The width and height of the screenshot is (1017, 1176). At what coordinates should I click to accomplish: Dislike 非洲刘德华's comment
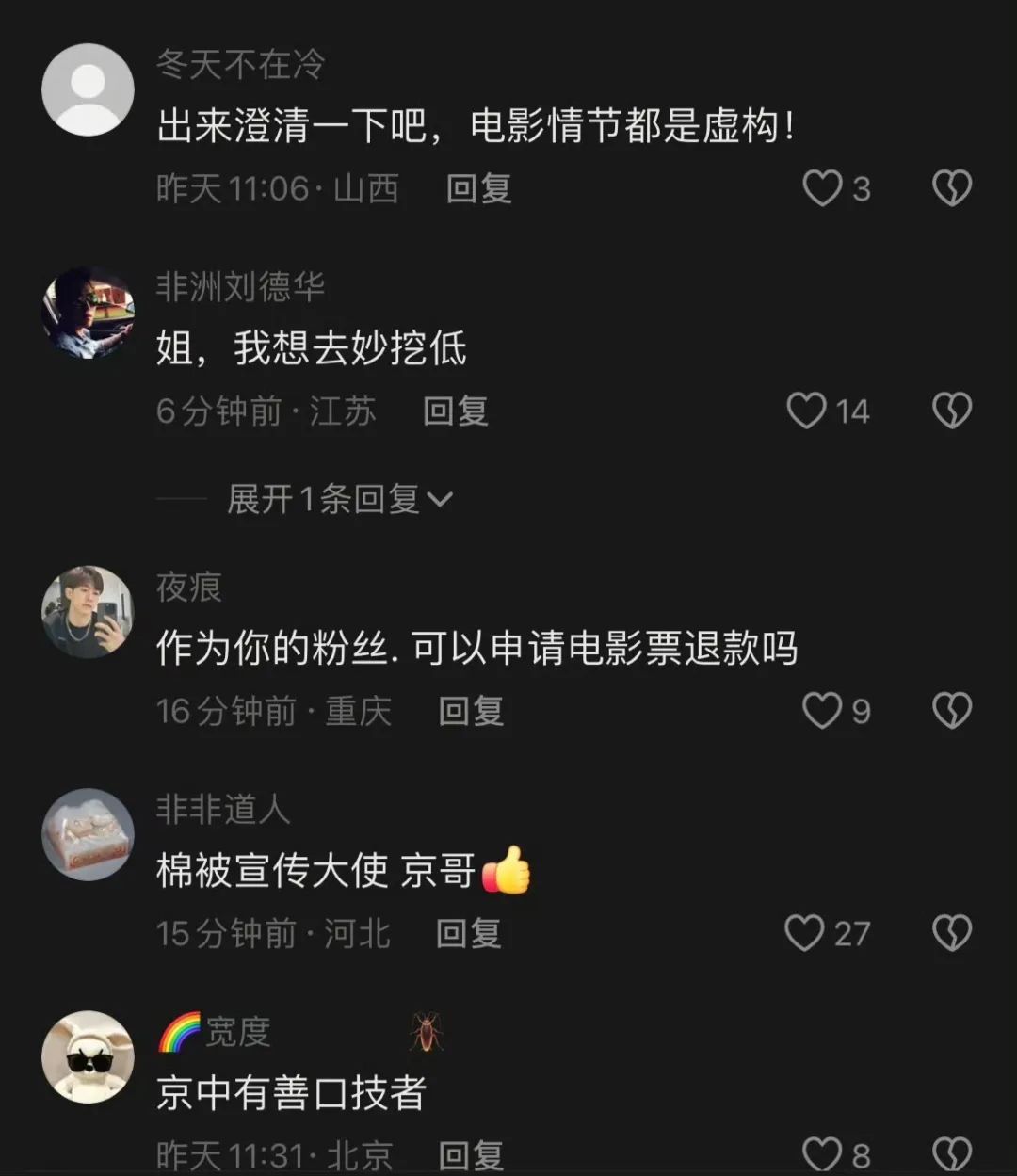point(951,411)
